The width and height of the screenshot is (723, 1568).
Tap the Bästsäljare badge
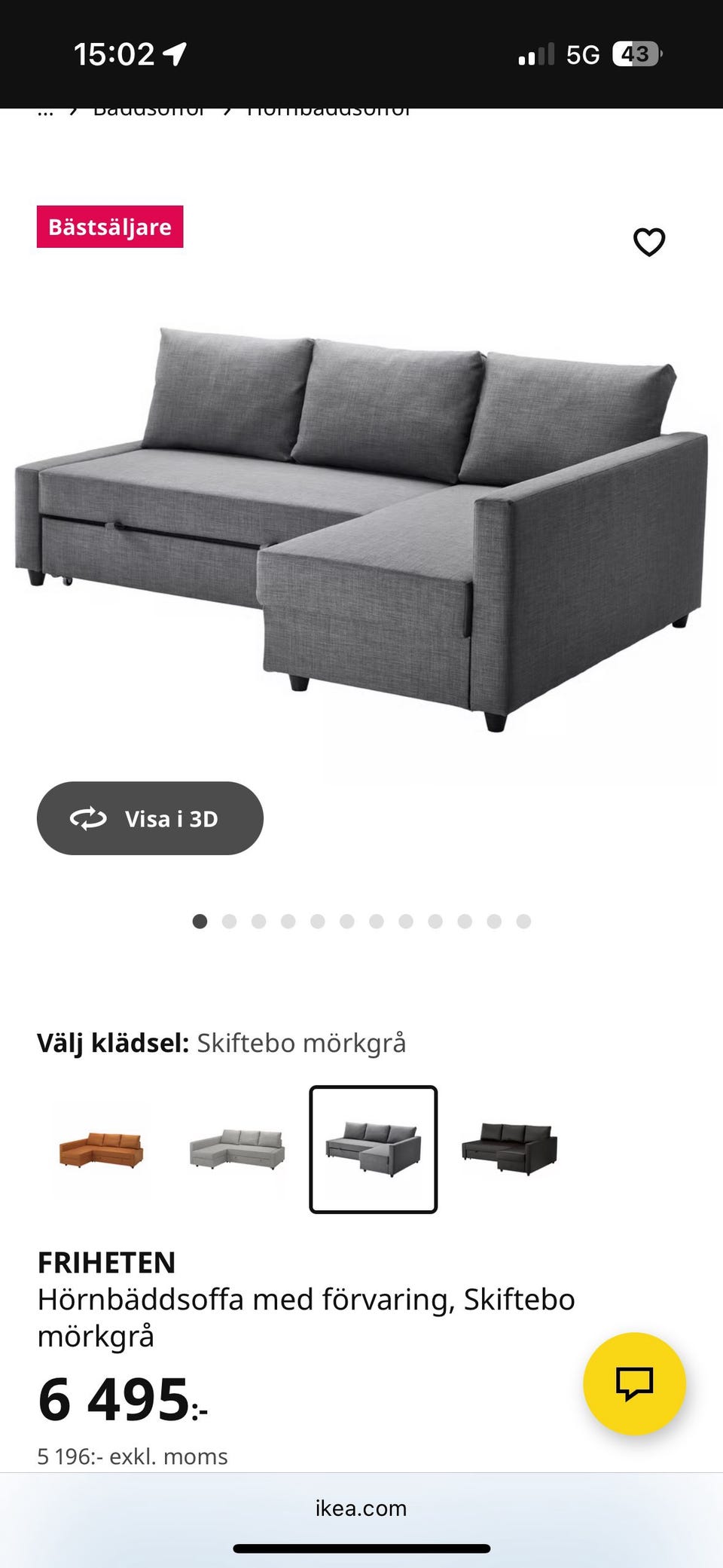[110, 227]
